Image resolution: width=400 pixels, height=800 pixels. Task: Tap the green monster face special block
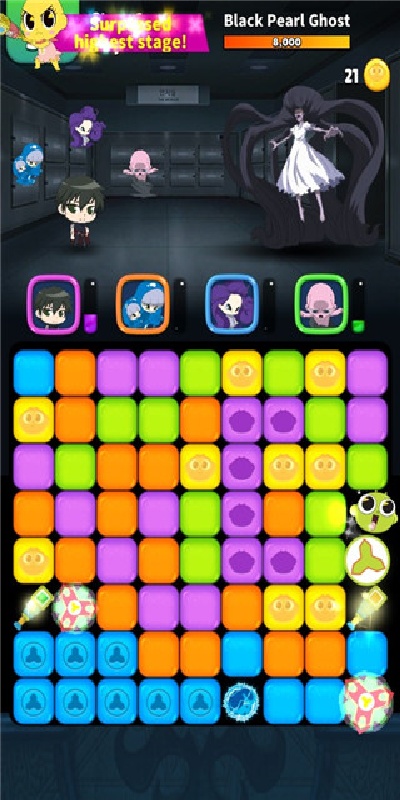tap(374, 511)
